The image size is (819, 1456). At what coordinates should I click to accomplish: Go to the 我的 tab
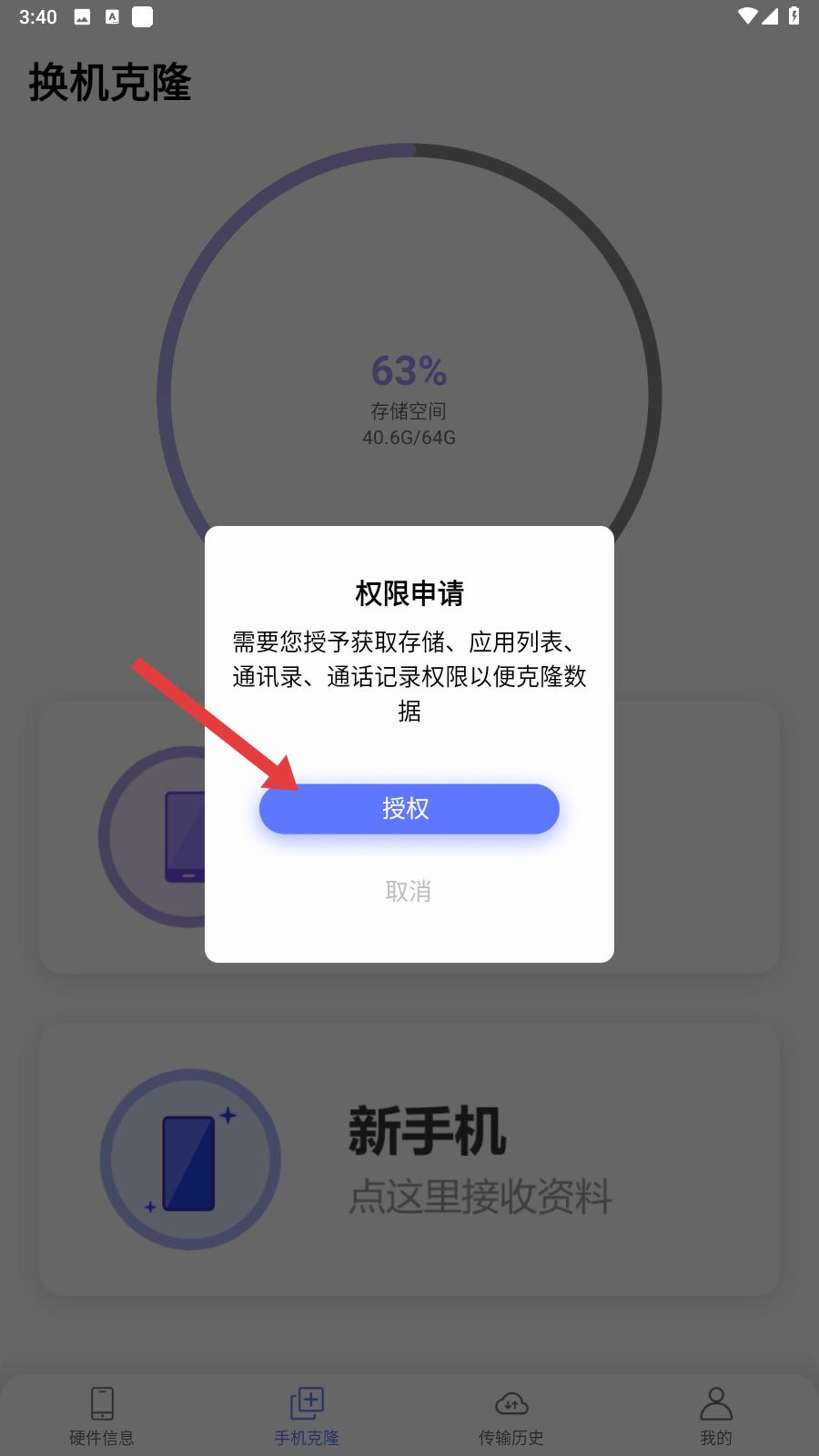tap(716, 1416)
